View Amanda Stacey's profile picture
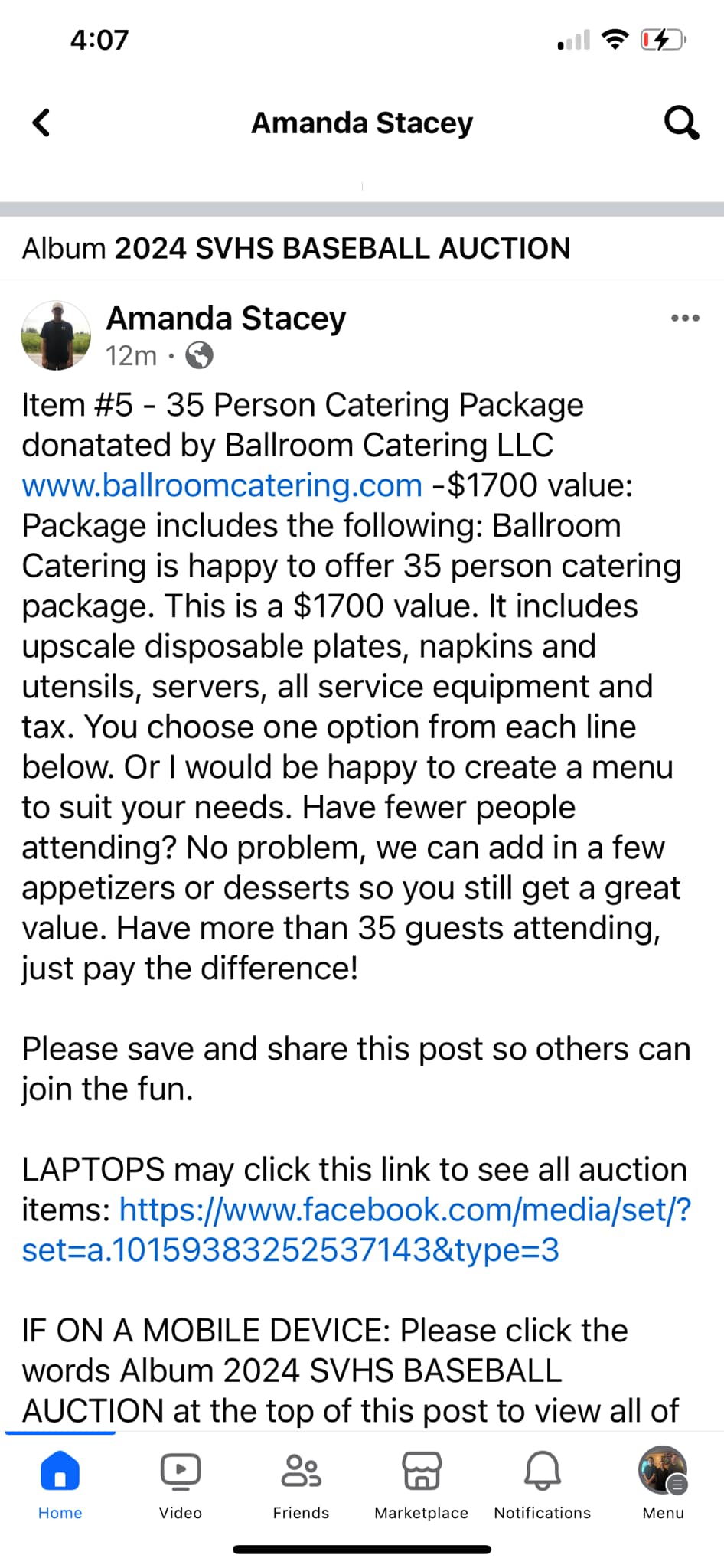Viewport: 724px width, 1568px height. tap(56, 335)
